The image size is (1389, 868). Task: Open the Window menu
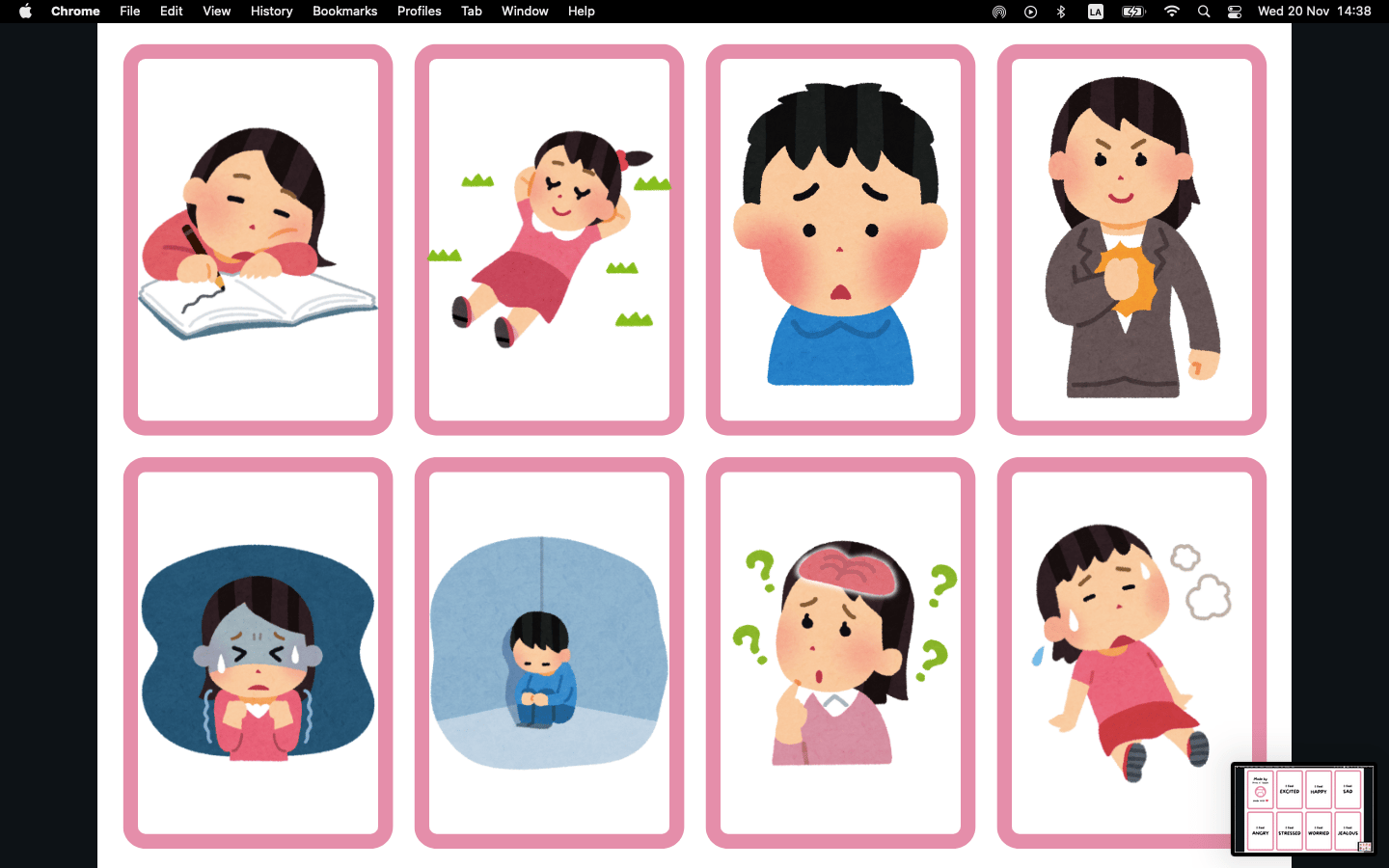coord(525,12)
